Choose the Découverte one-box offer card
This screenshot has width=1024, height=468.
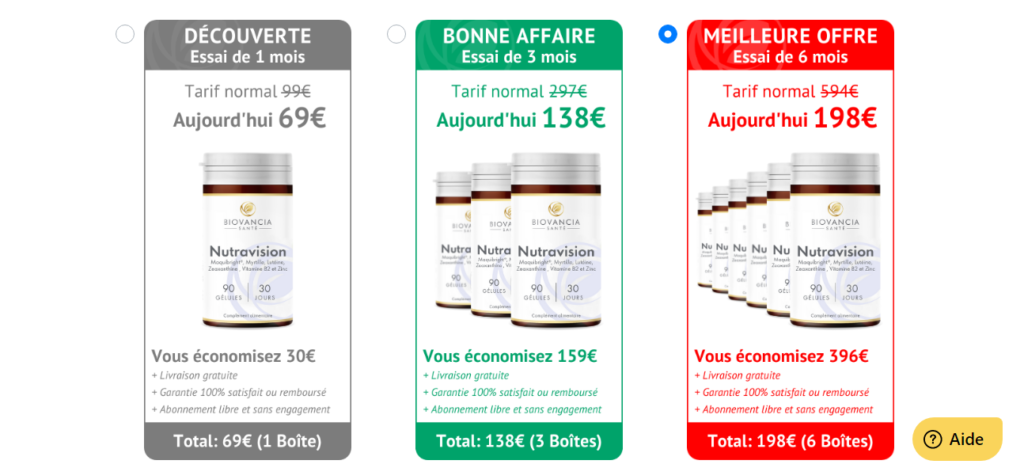[x=248, y=240]
